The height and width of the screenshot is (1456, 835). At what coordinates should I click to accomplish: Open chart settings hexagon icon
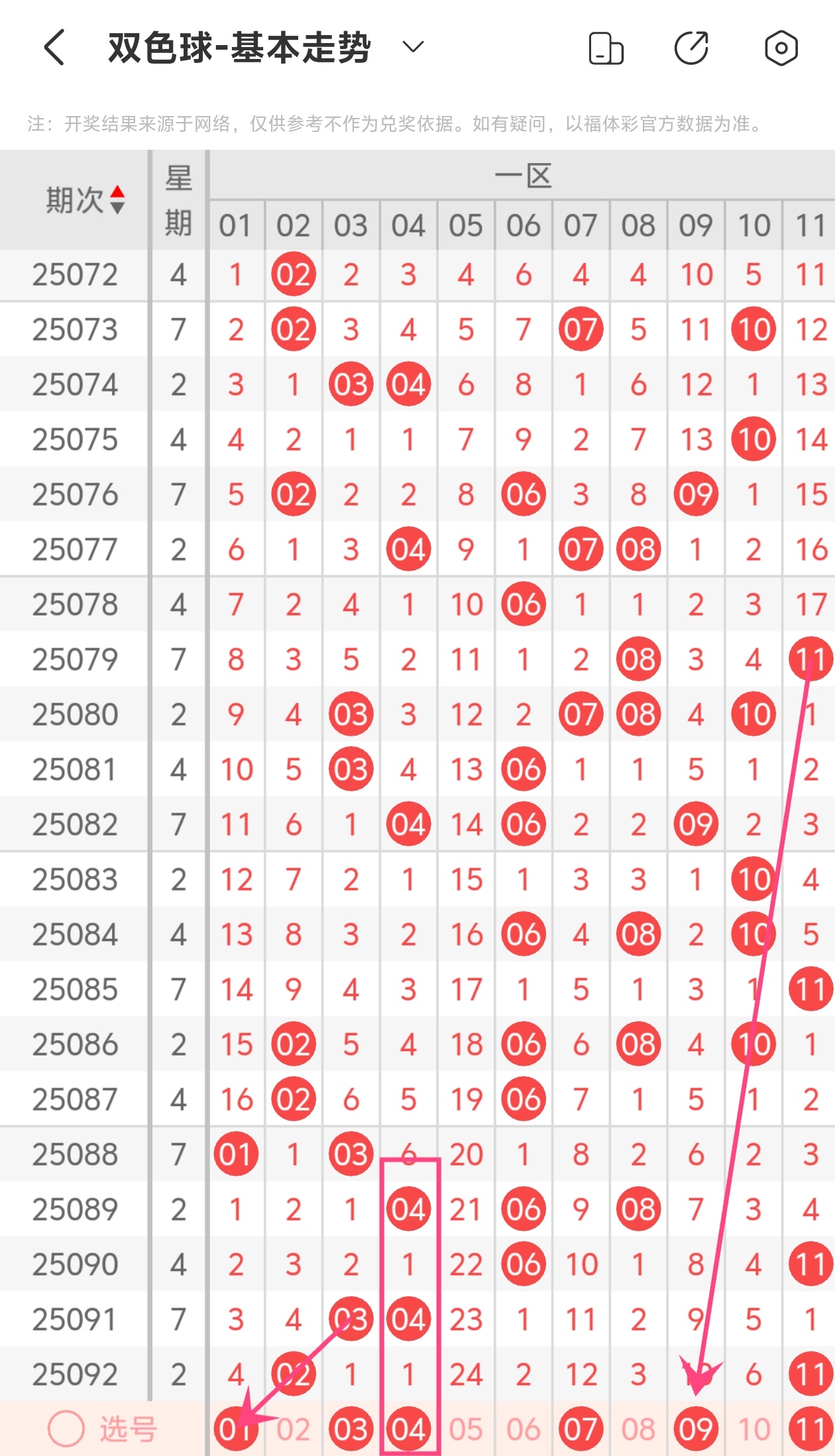781,48
